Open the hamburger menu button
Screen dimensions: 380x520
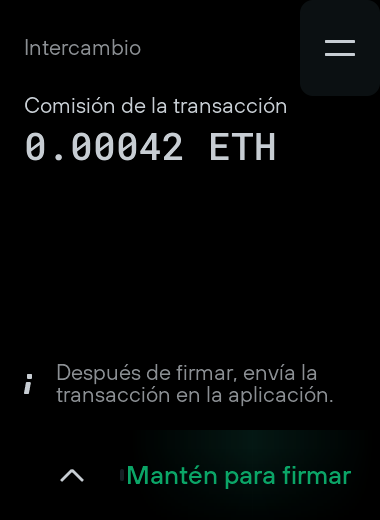coord(340,48)
